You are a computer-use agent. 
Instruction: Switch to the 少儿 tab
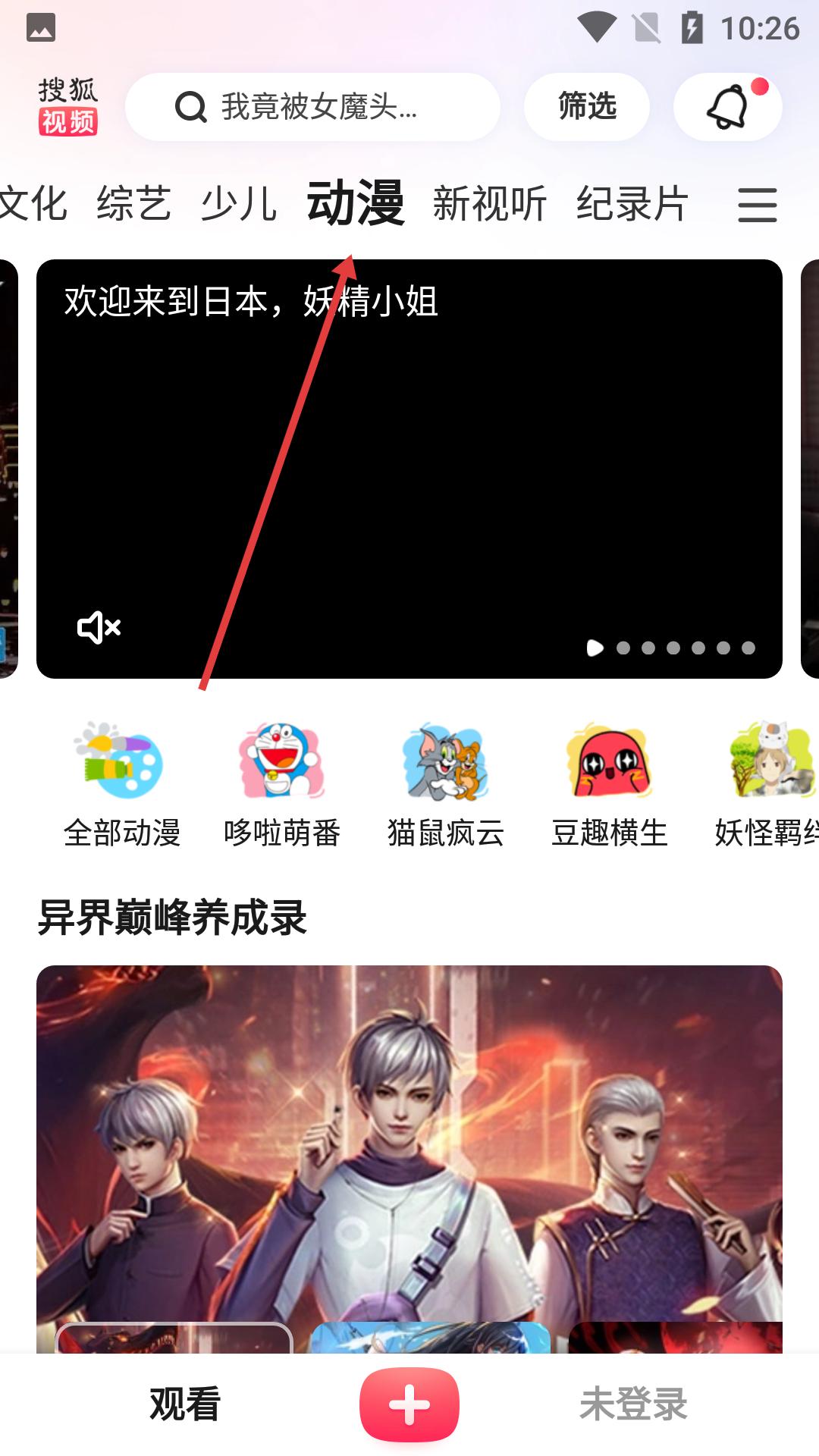(x=239, y=204)
